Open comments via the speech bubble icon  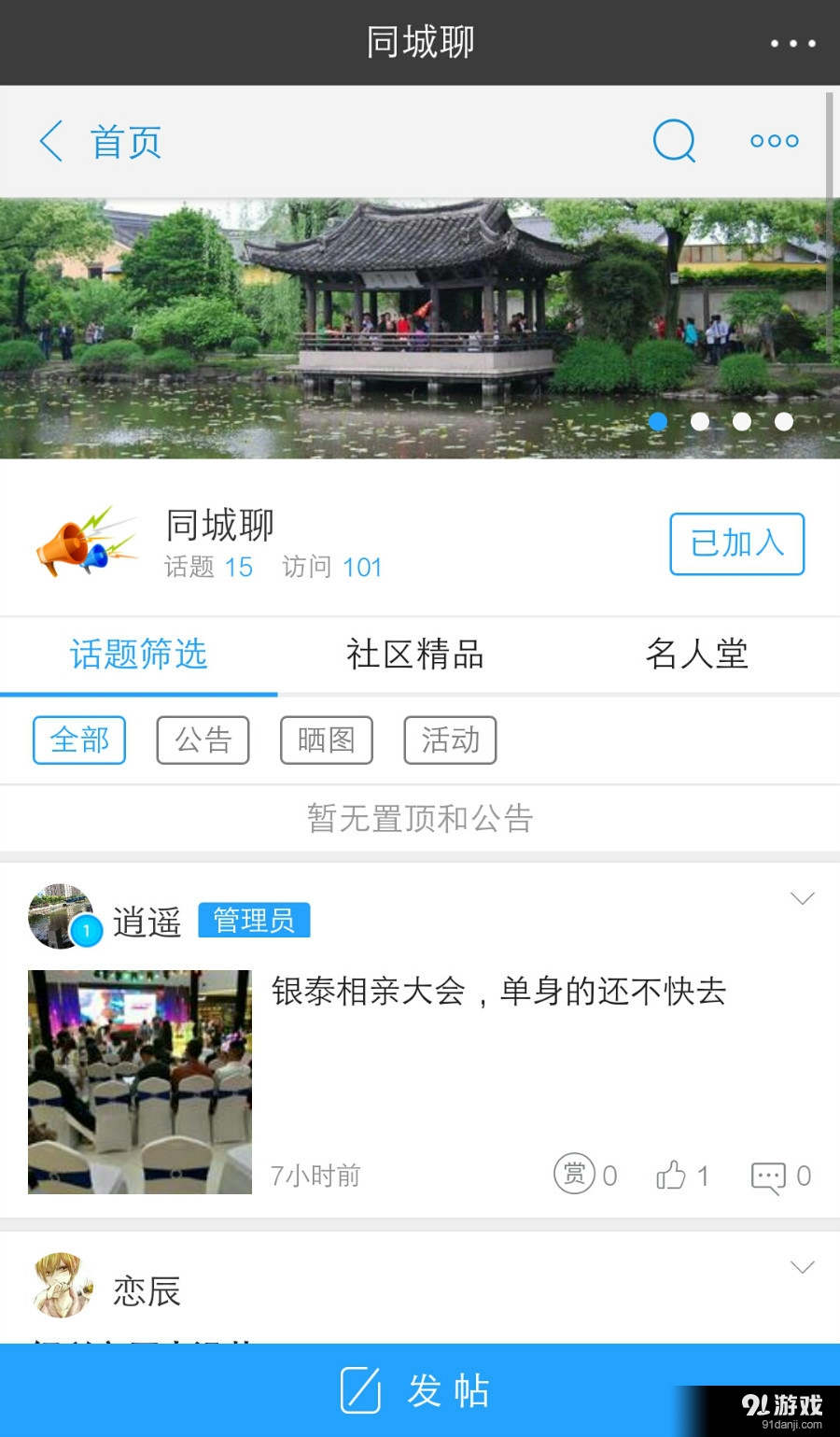[x=767, y=1176]
